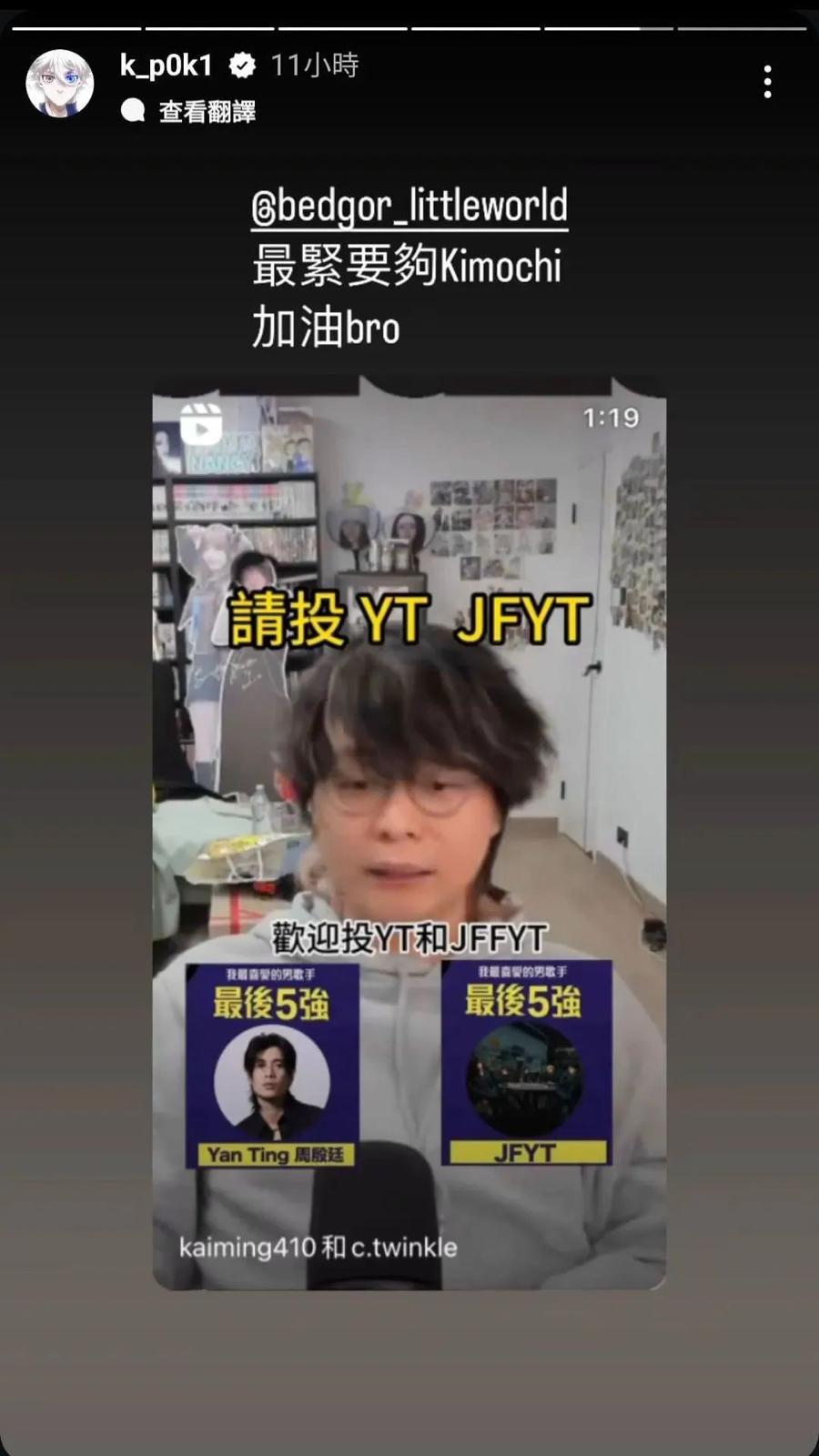The height and width of the screenshot is (1456, 819).
Task: Open the story overflow menu
Action: click(x=768, y=82)
